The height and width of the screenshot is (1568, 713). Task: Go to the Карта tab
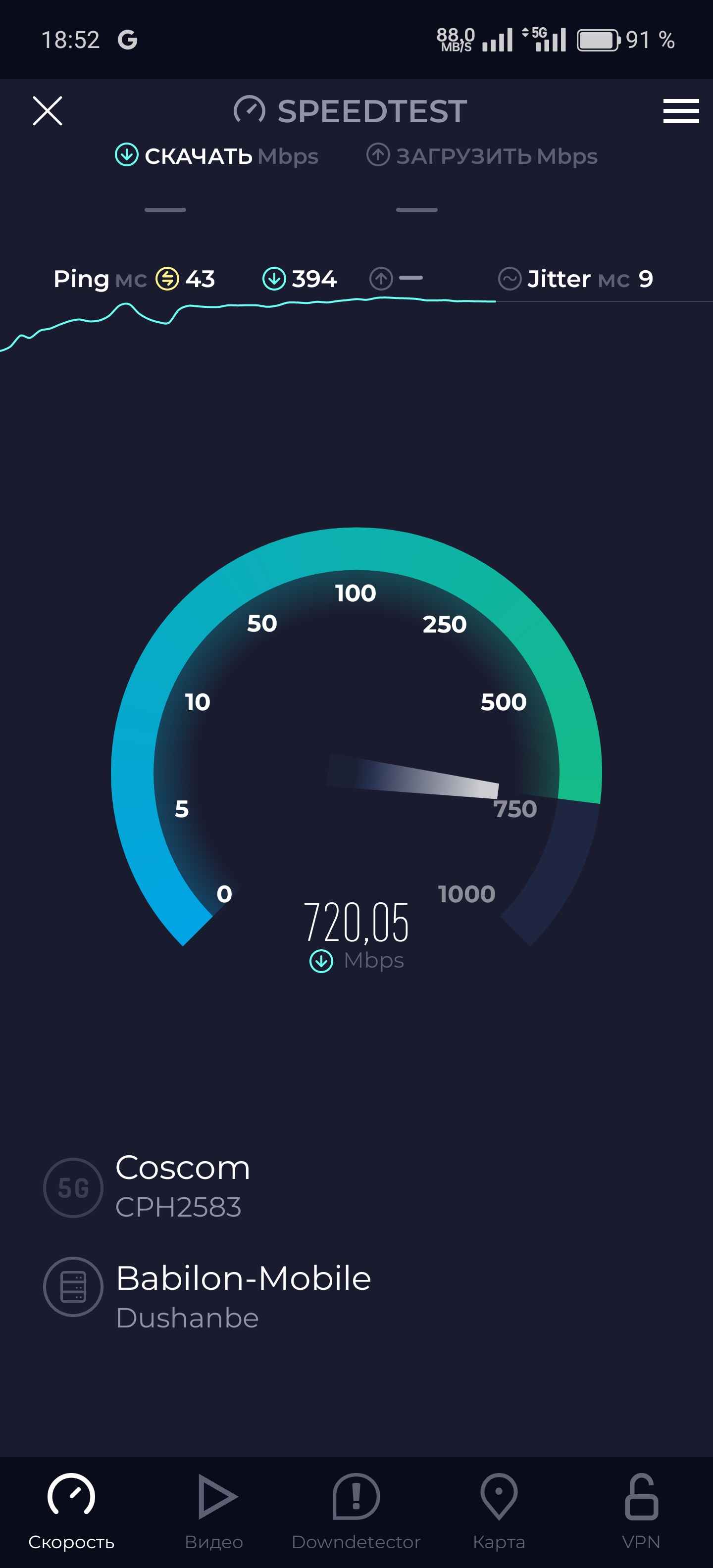point(499,1511)
